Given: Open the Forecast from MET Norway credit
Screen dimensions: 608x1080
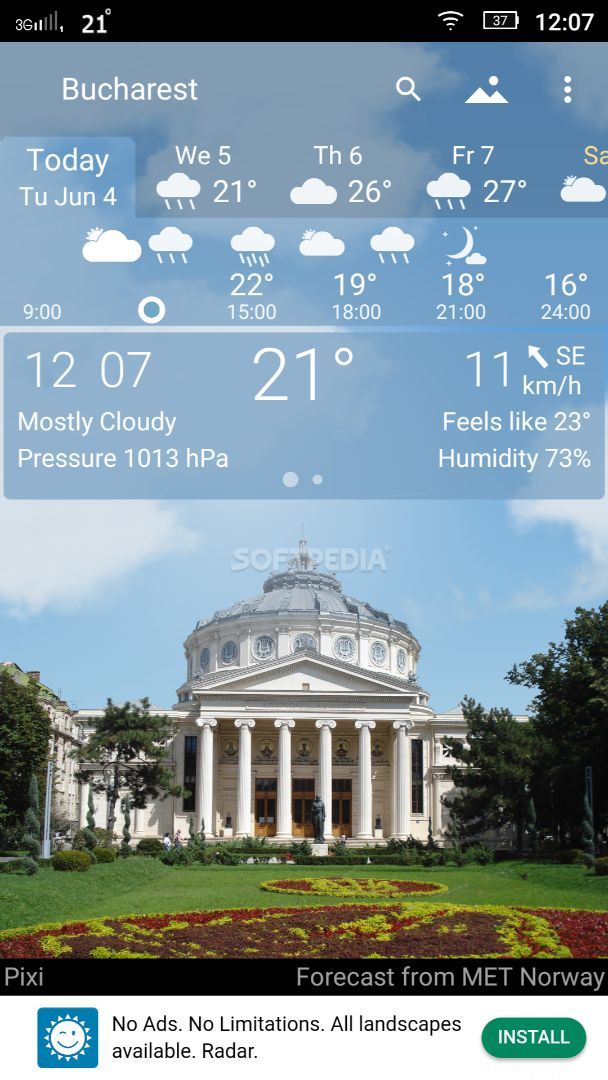Looking at the screenshot, I should tap(450, 977).
